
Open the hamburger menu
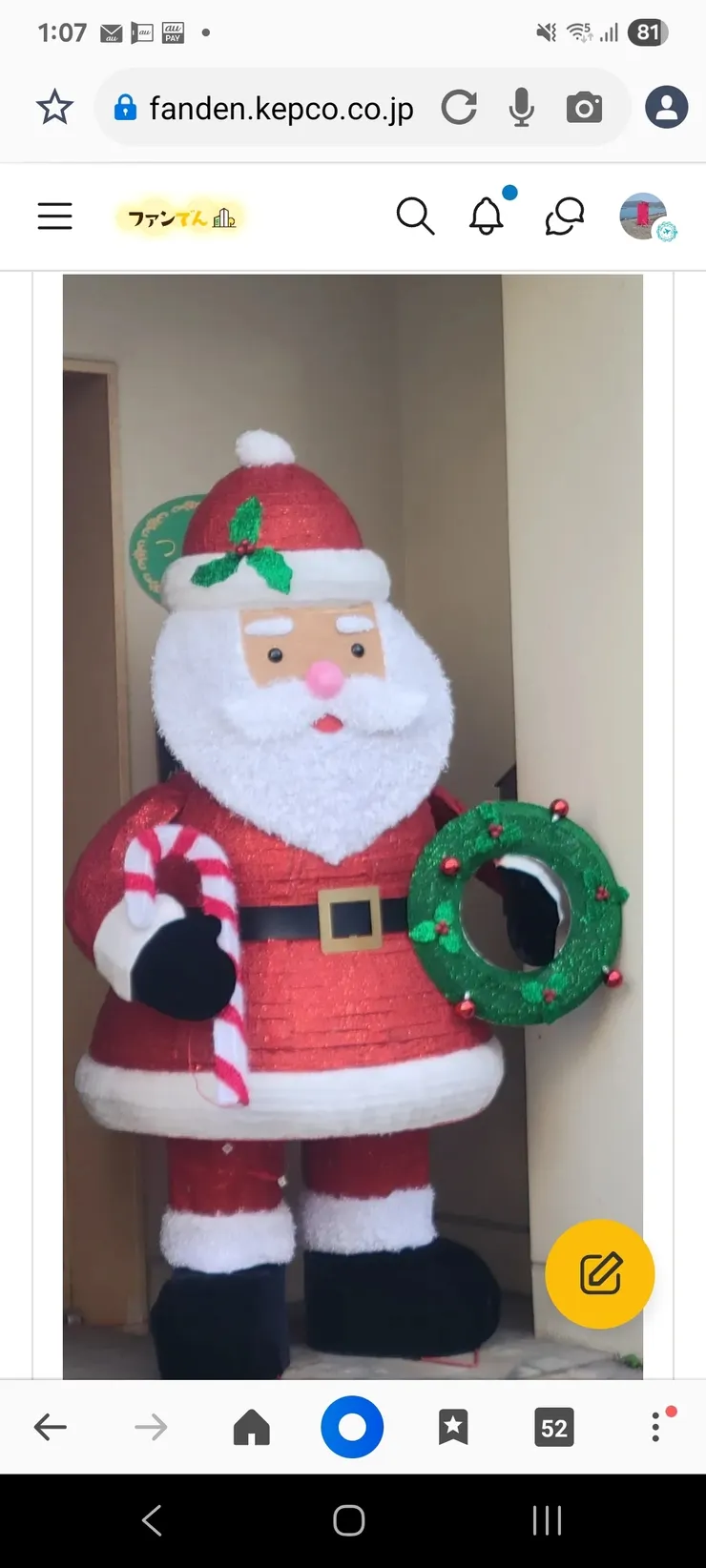[x=54, y=217]
